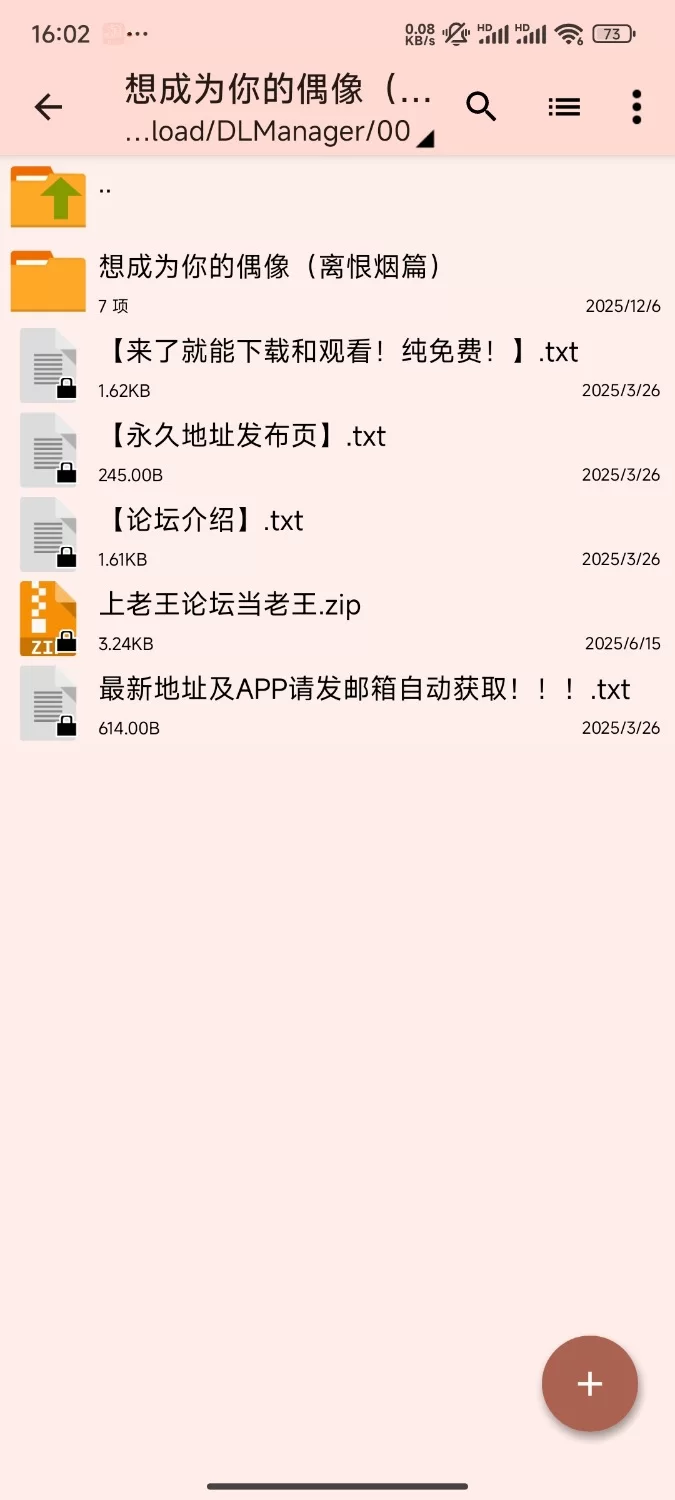Screen dimensions: 675x1500
Task: Open the 【永久地址发布页】.txt file
Action: (x=243, y=436)
